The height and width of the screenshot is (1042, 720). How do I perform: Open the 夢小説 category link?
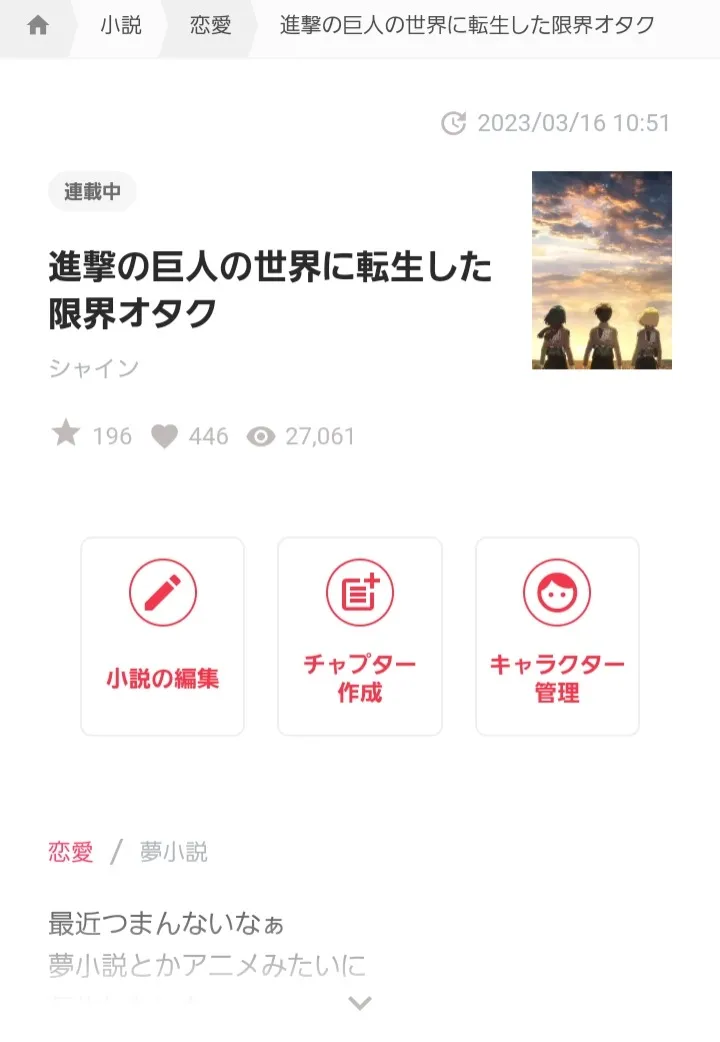point(174,852)
